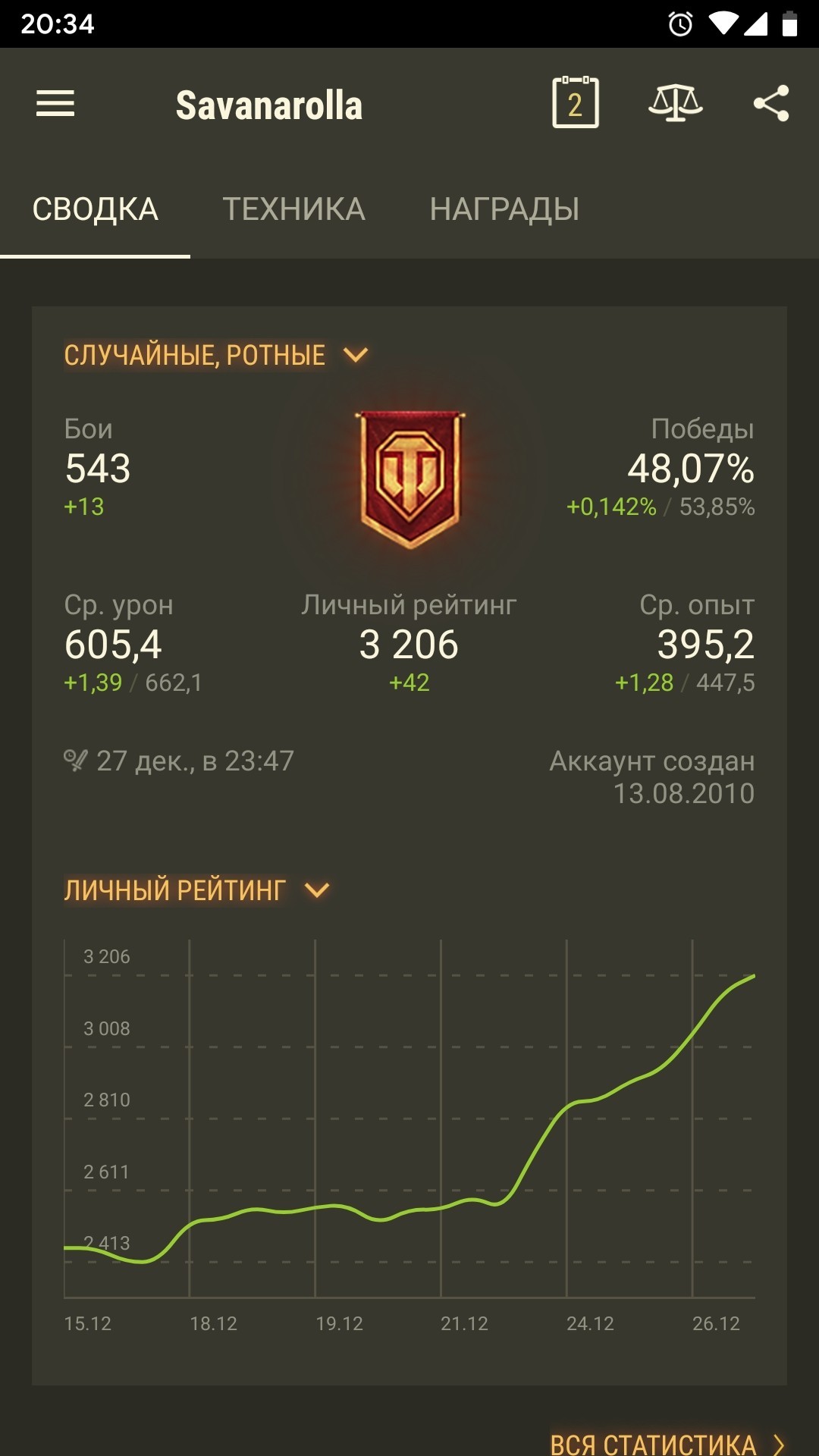Switch to the Награды tab
The height and width of the screenshot is (1456, 819).
[504, 209]
